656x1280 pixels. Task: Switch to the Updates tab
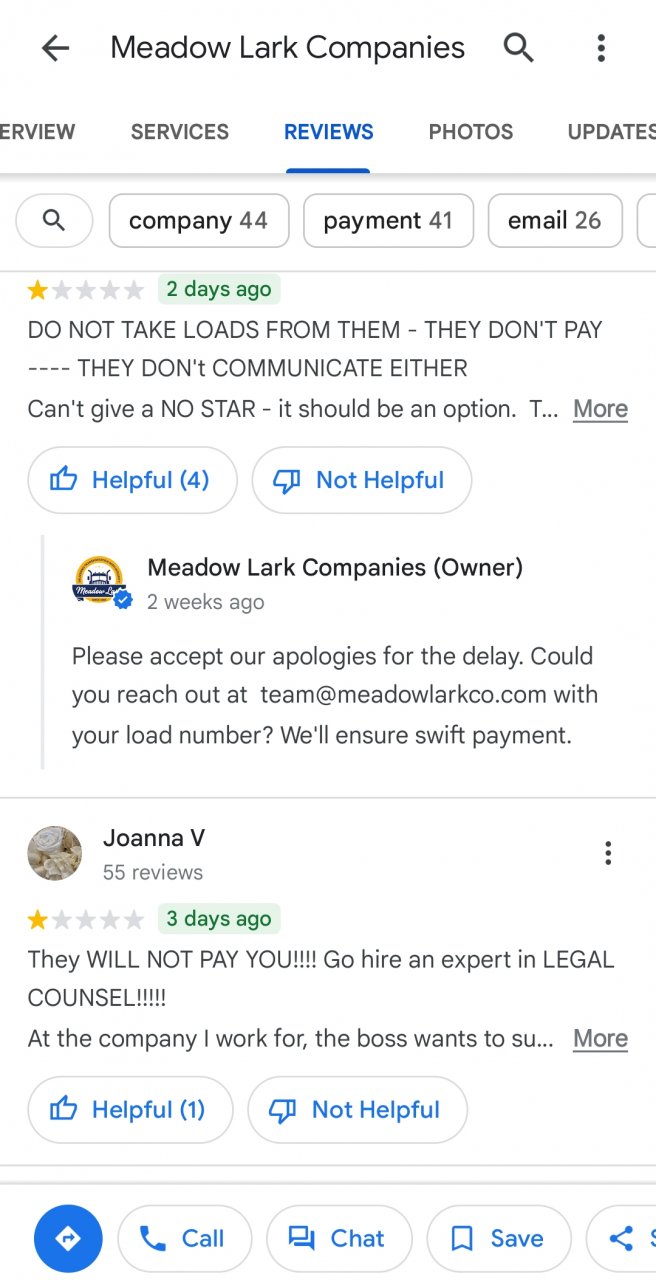[611, 132]
